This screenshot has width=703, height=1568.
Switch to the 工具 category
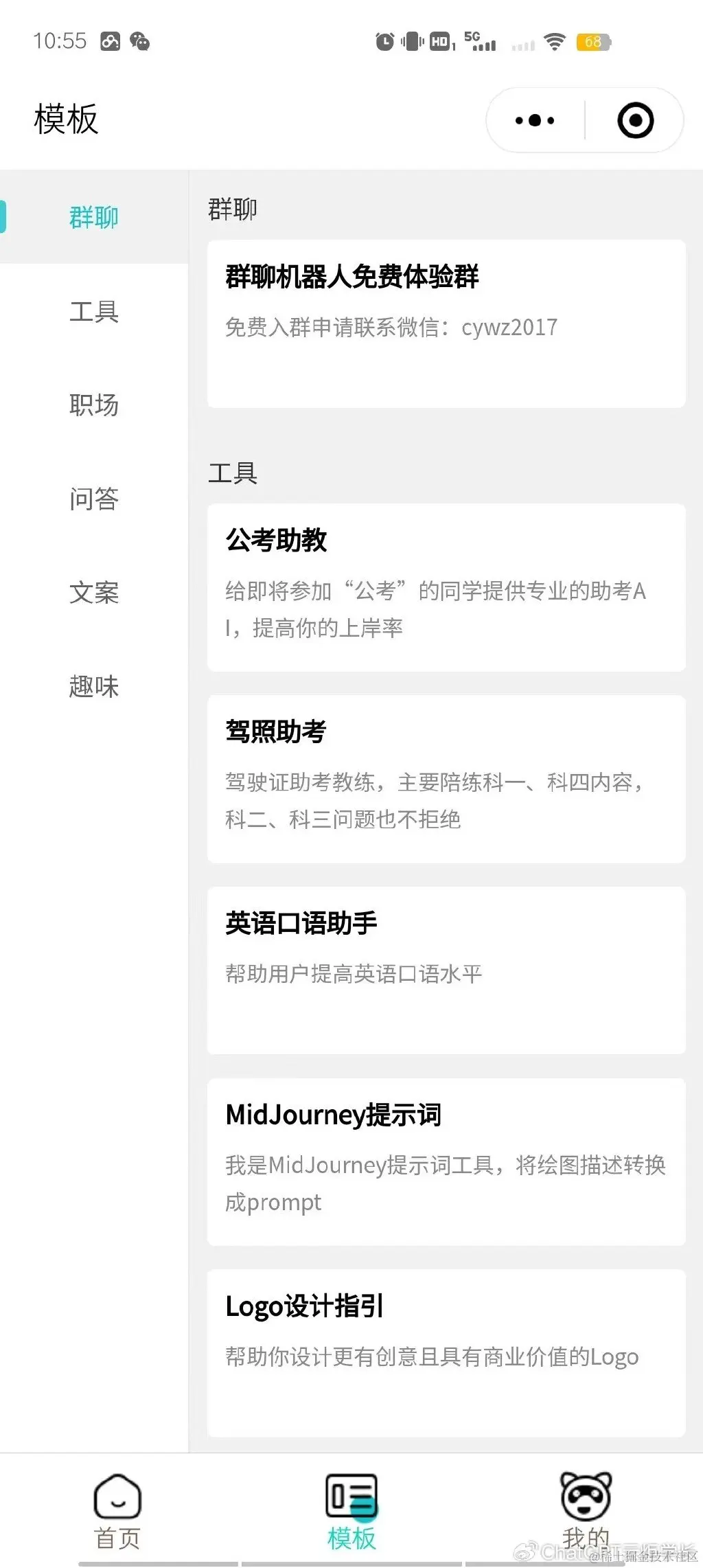point(94,311)
